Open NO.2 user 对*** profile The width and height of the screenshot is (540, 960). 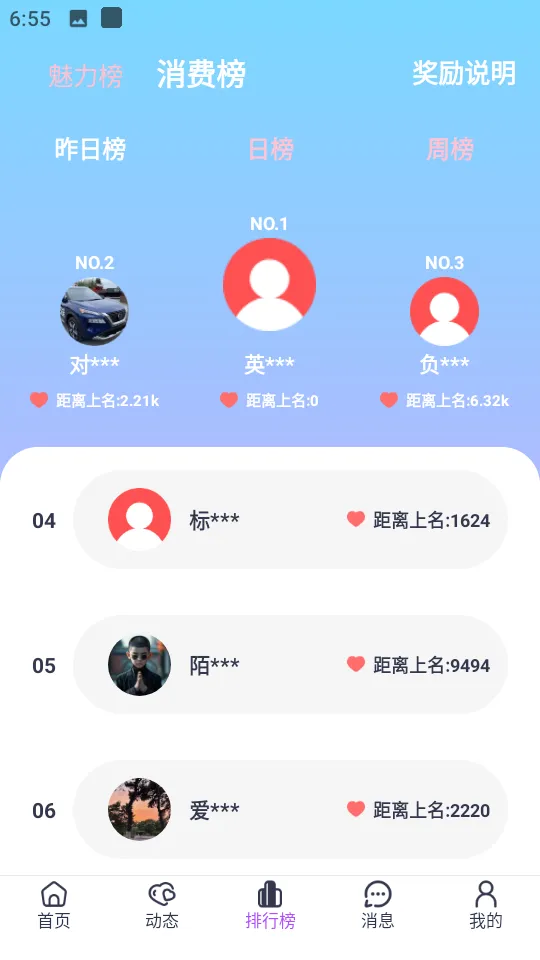tap(94, 311)
